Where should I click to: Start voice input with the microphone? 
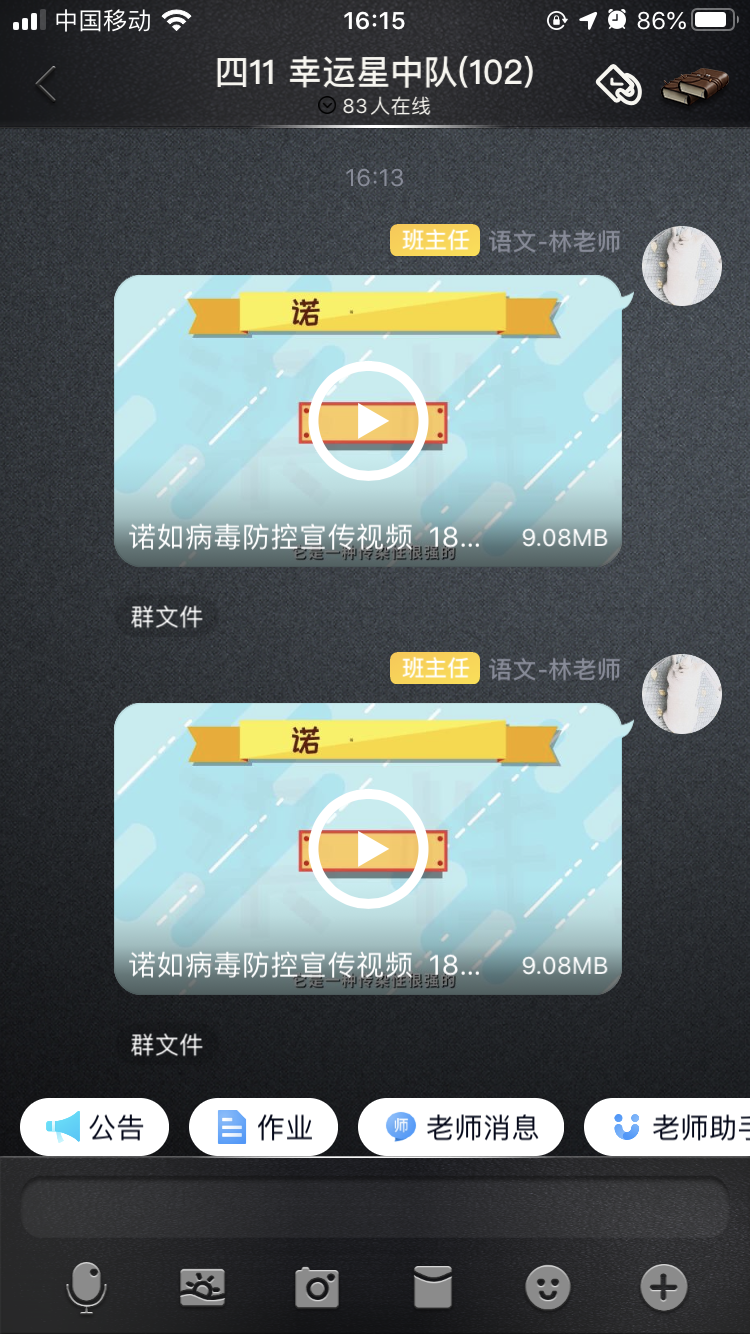(x=86, y=1286)
